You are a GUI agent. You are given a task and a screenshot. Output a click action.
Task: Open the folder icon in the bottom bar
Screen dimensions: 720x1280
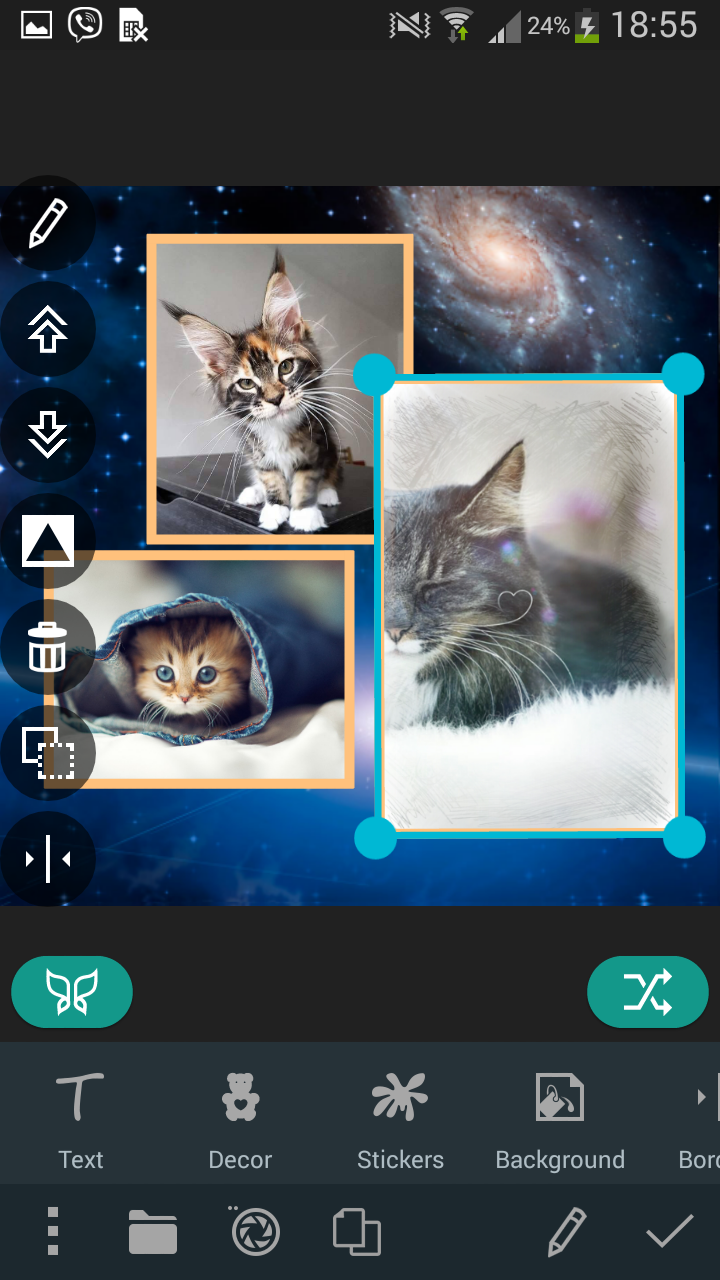[x=153, y=1232]
